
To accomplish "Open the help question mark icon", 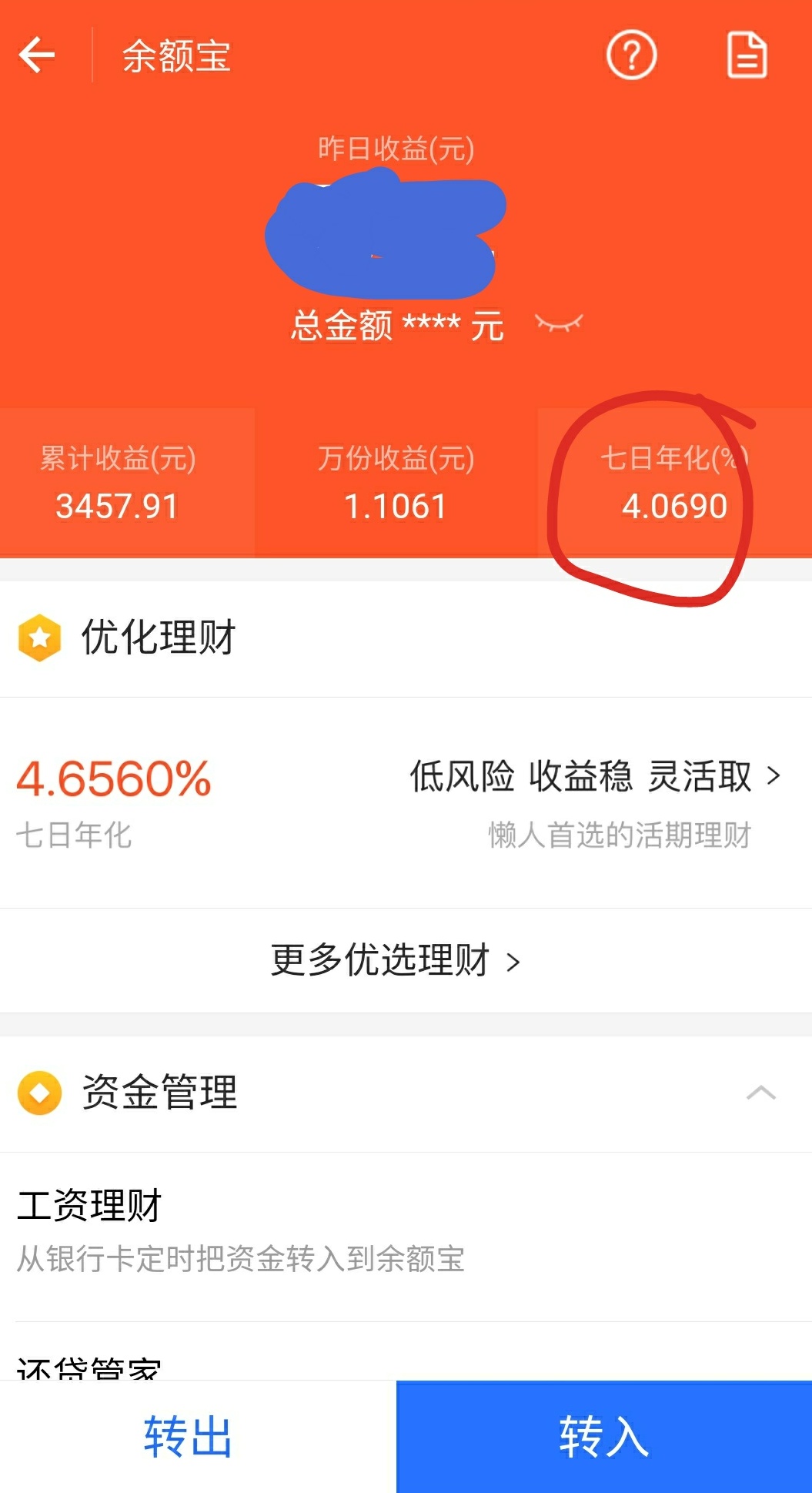I will pos(630,55).
